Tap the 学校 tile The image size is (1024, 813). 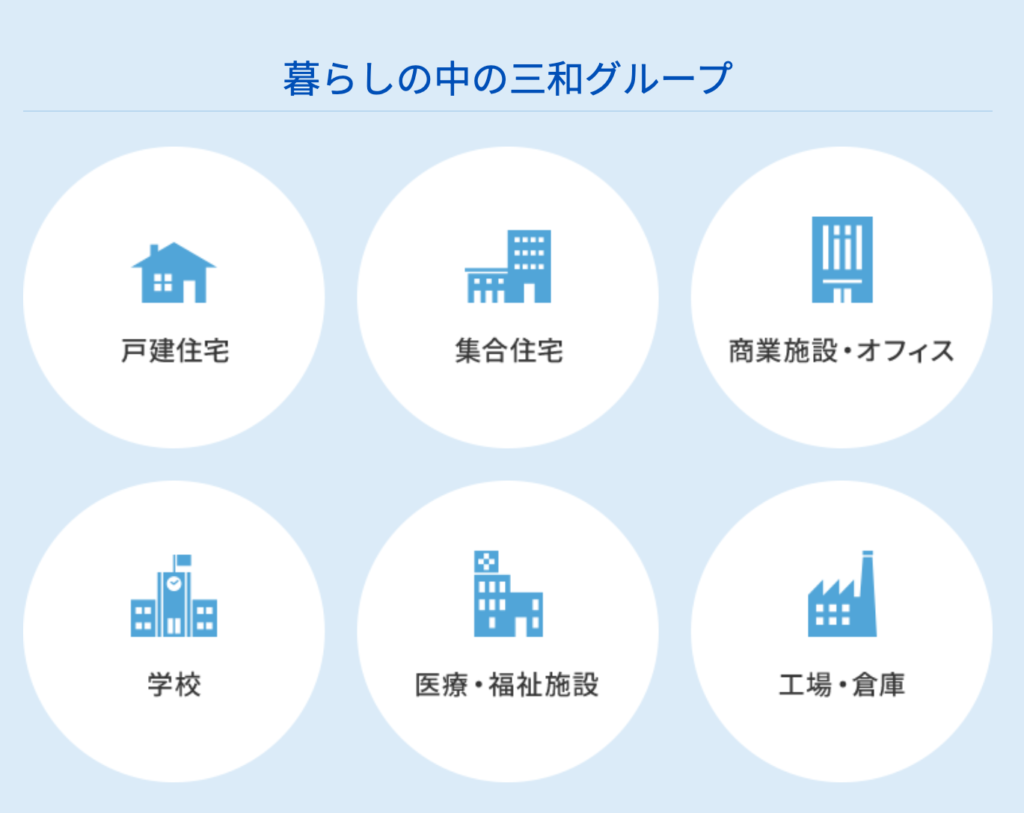click(174, 632)
